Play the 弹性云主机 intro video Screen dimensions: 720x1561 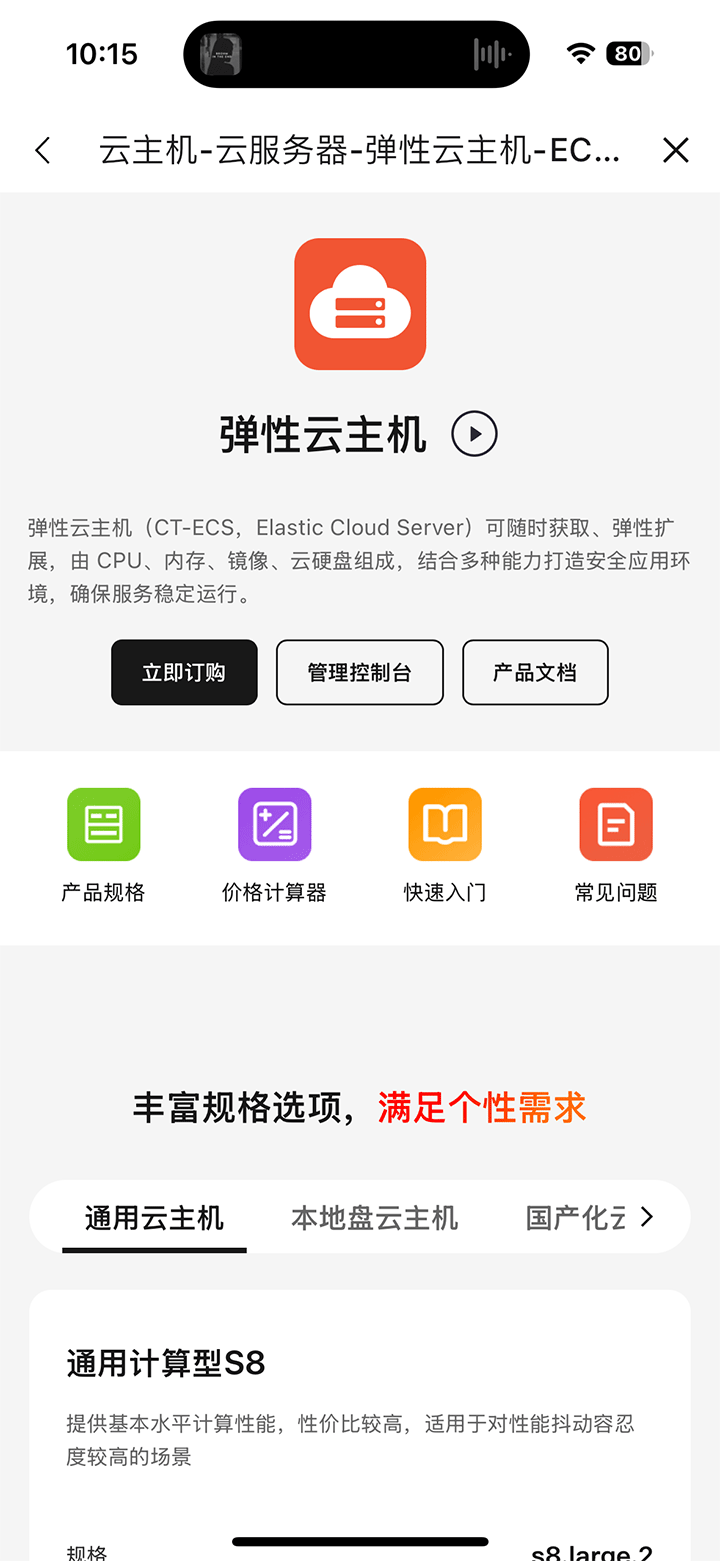[x=474, y=434]
